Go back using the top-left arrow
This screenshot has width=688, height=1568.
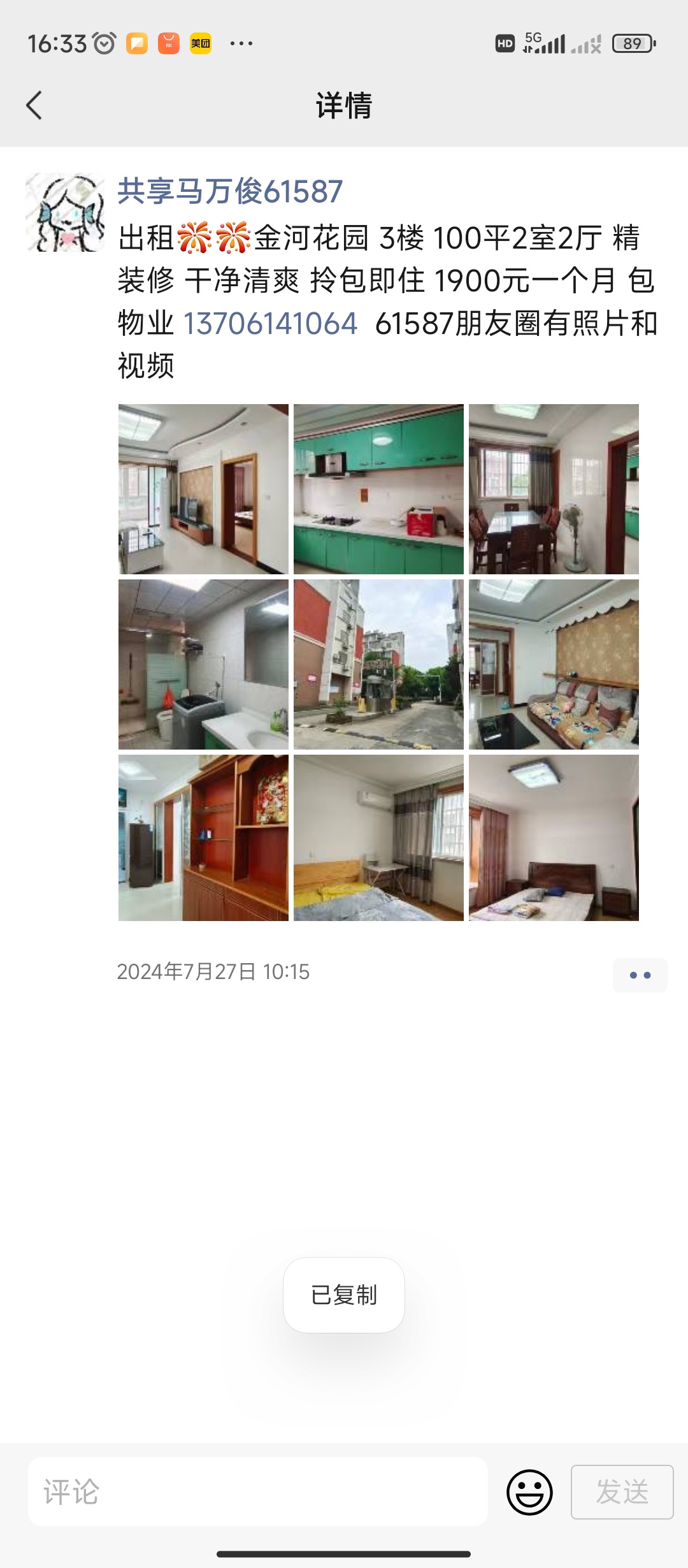point(34,105)
